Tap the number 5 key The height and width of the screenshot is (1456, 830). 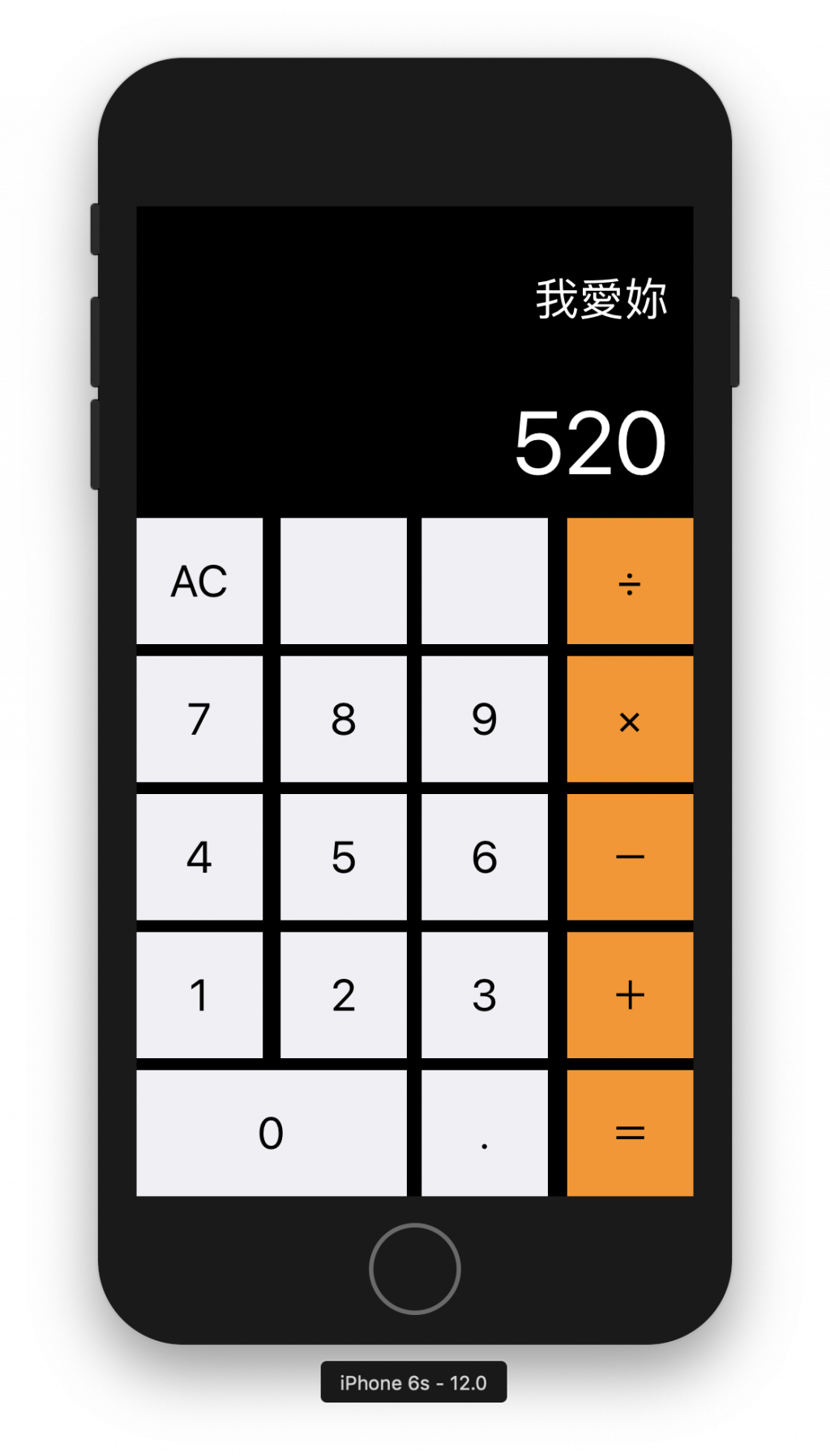tap(343, 856)
